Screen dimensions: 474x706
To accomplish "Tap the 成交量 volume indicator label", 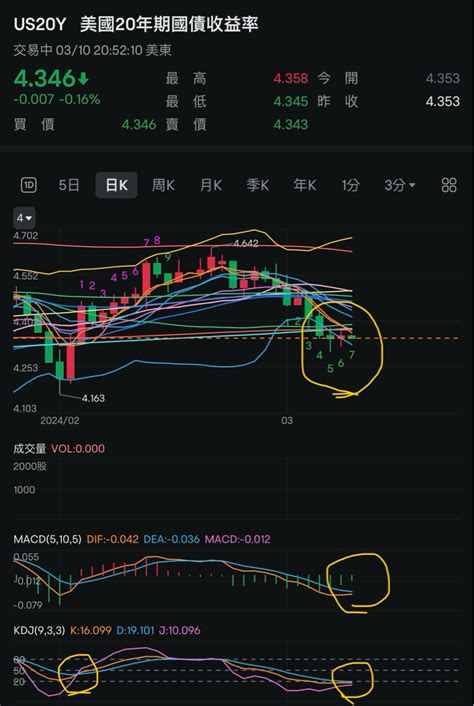I will [30, 448].
